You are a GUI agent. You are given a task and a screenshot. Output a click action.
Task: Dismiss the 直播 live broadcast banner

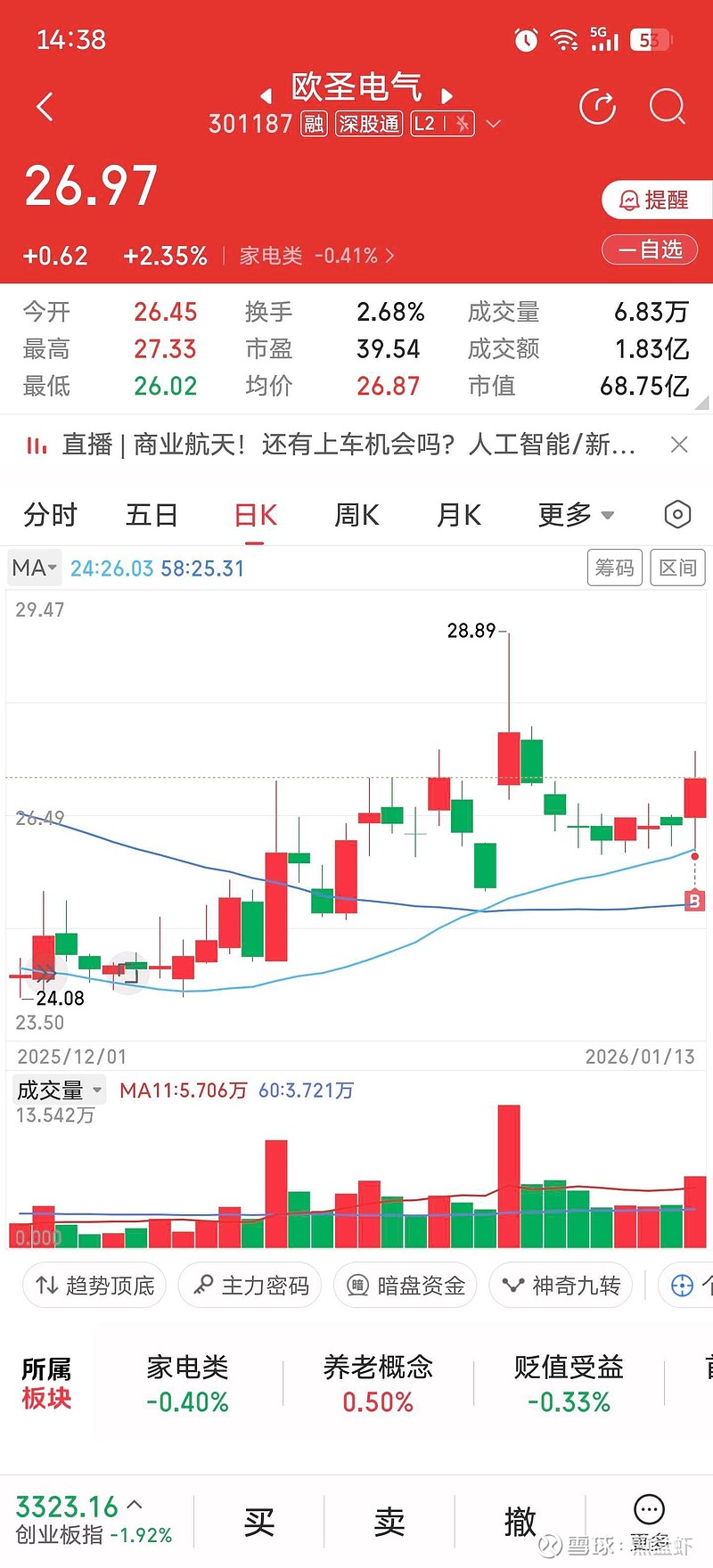(x=679, y=444)
